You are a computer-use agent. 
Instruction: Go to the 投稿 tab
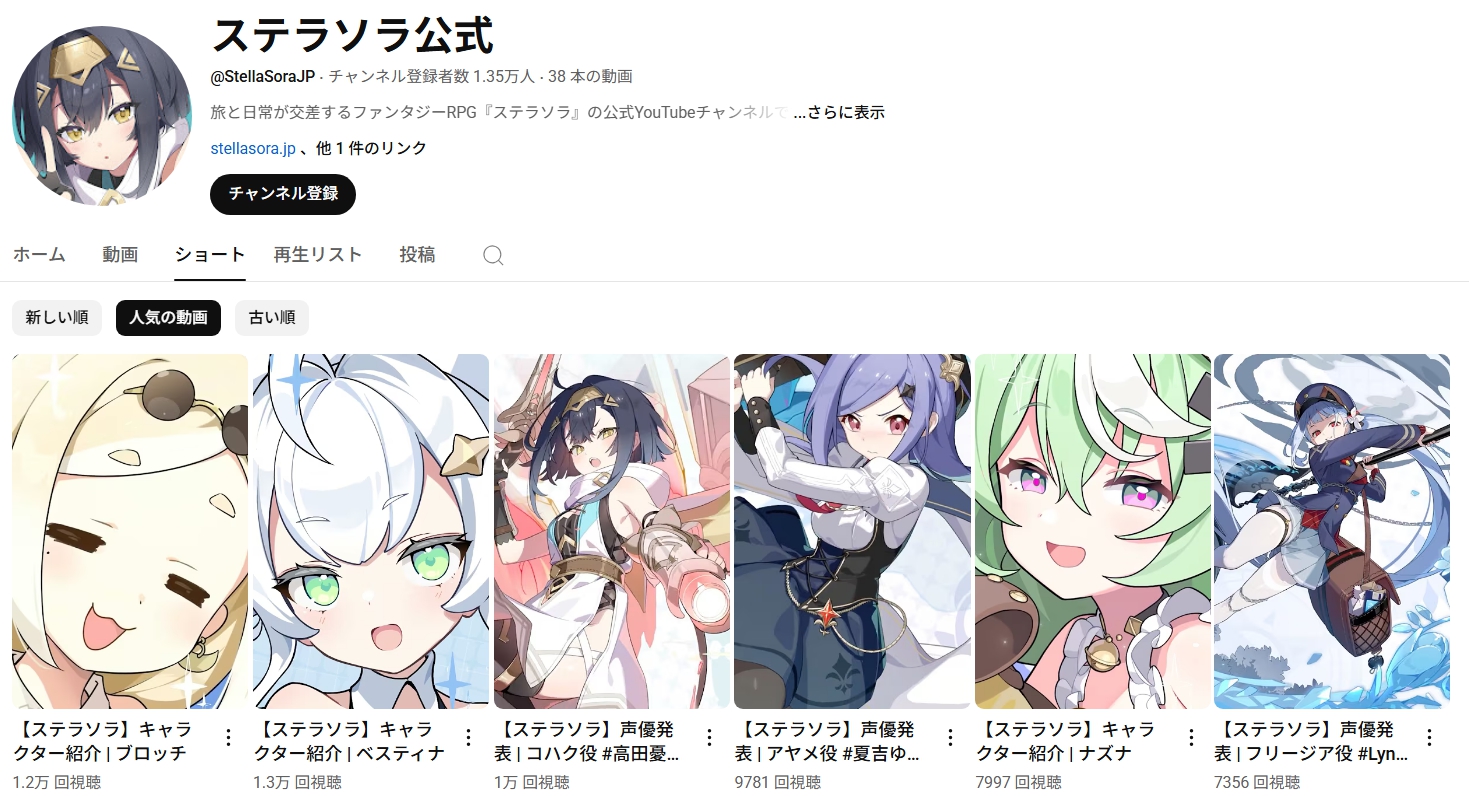(x=417, y=255)
